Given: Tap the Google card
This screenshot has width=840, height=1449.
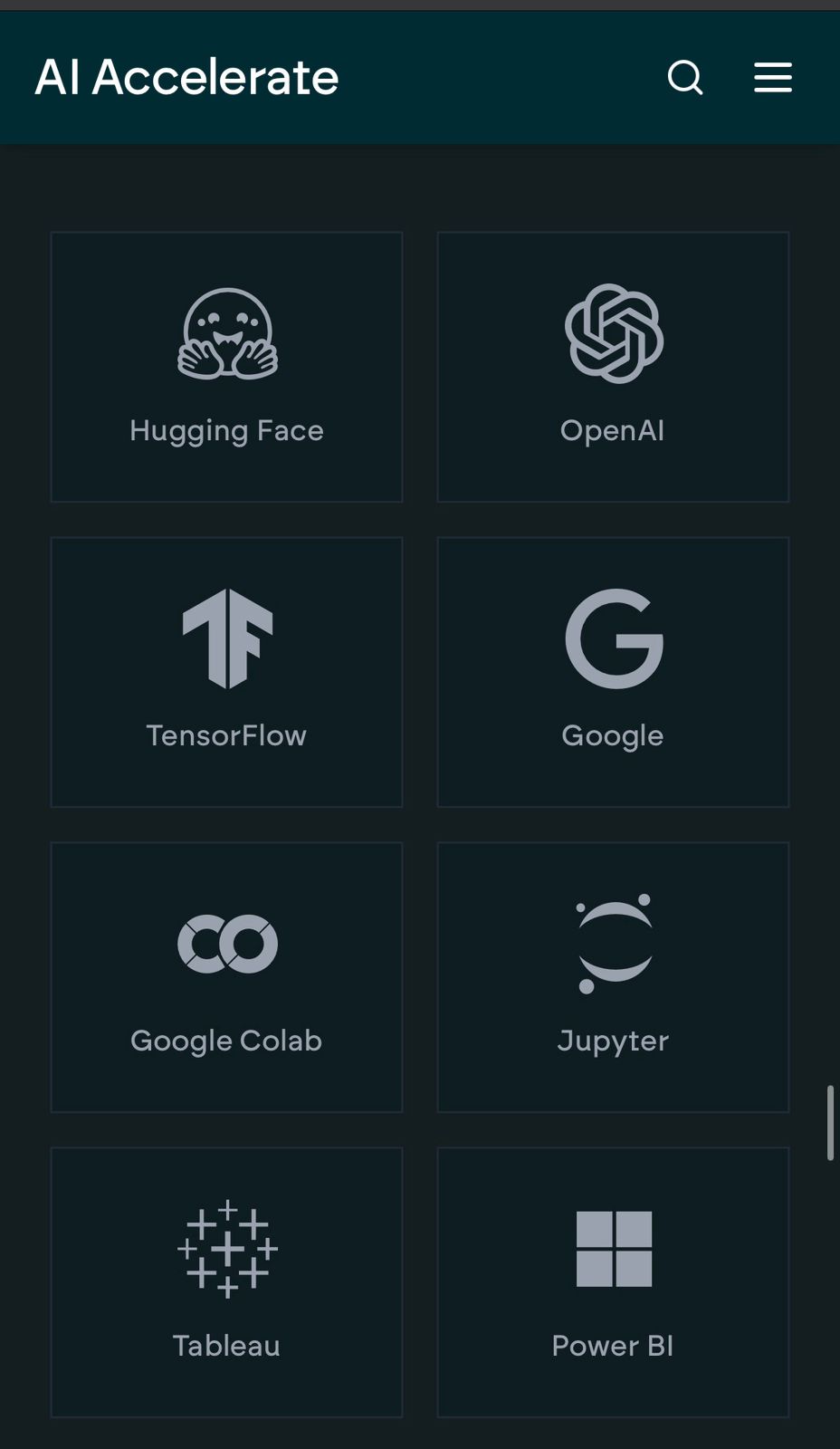Looking at the screenshot, I should tap(613, 672).
